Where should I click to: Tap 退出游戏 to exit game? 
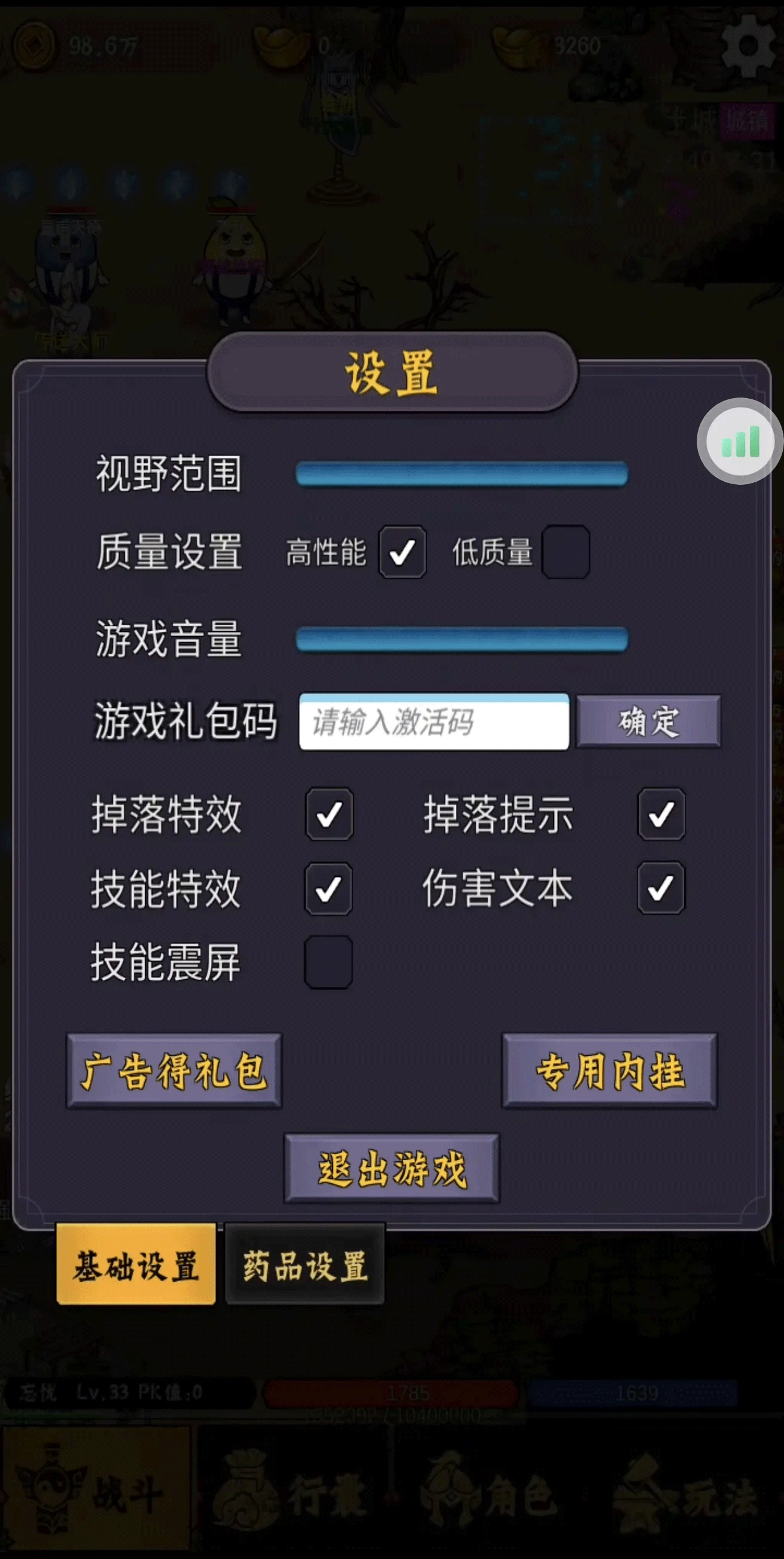(391, 1168)
